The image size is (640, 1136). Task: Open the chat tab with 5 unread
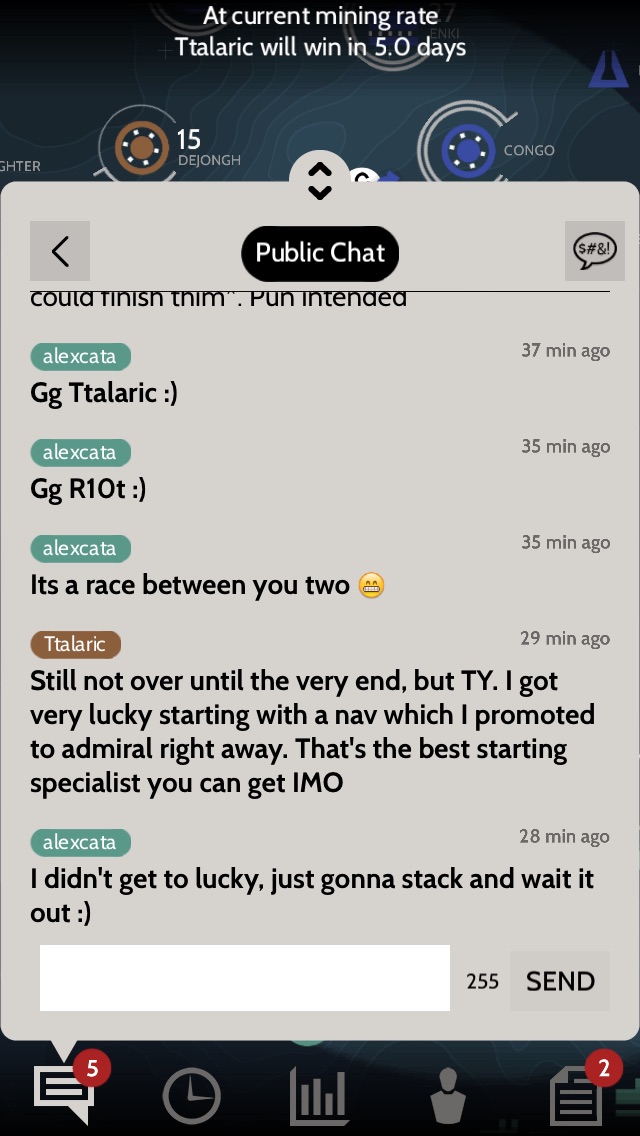click(65, 1094)
